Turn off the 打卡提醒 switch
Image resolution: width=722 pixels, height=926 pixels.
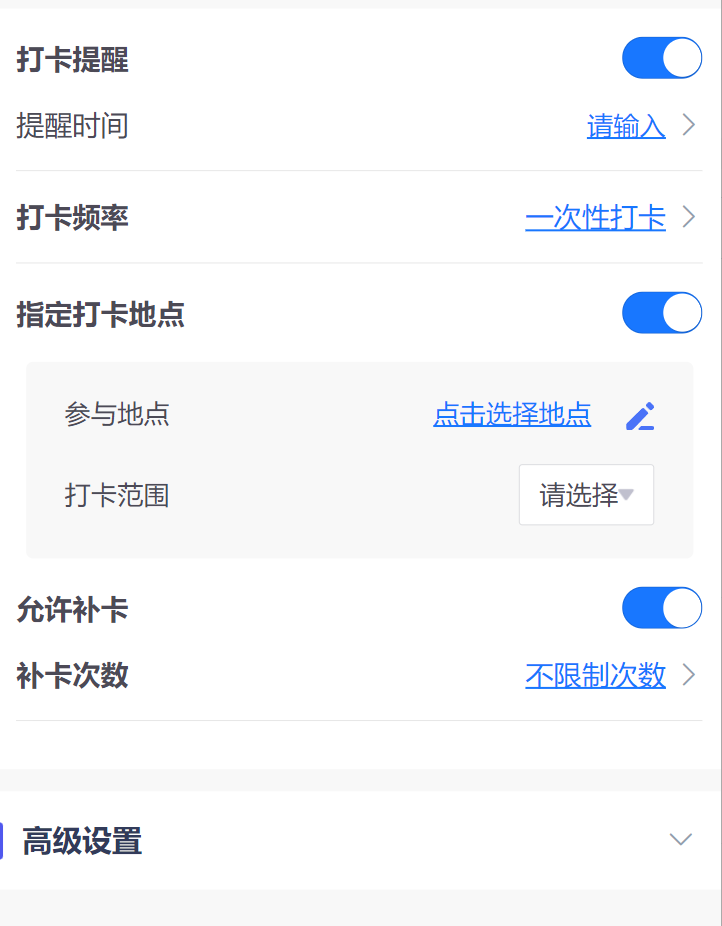tap(661, 58)
